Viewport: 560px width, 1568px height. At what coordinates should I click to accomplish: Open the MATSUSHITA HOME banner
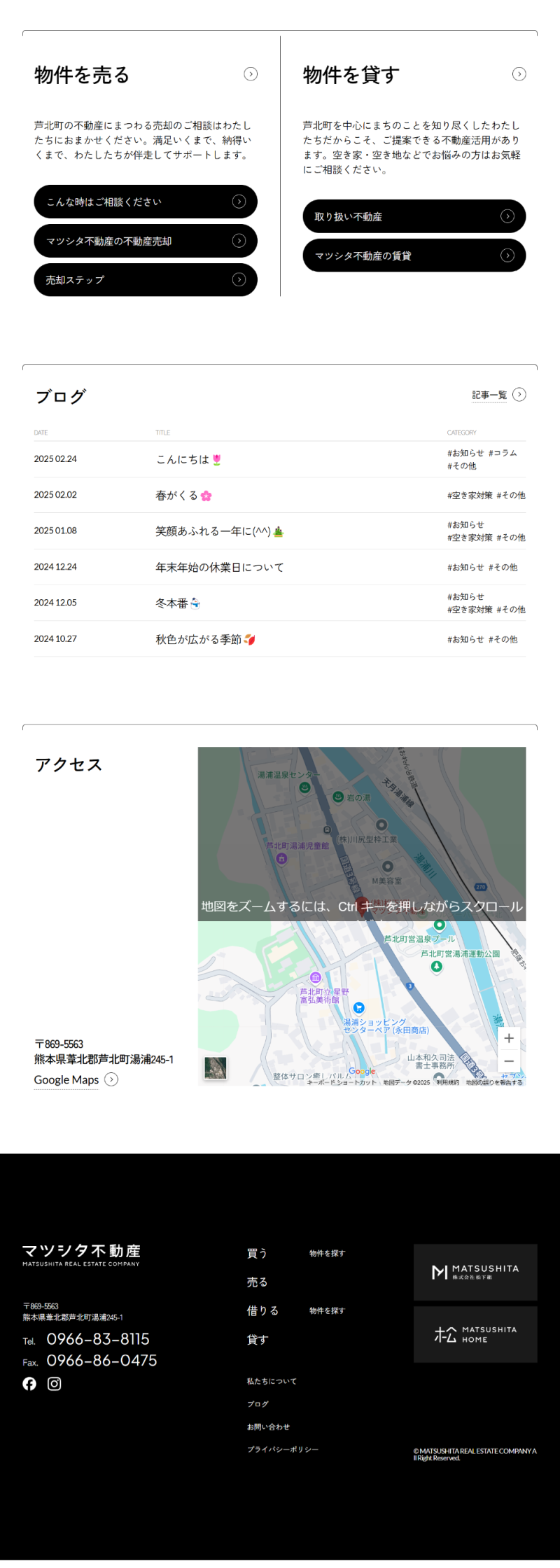click(x=475, y=1334)
